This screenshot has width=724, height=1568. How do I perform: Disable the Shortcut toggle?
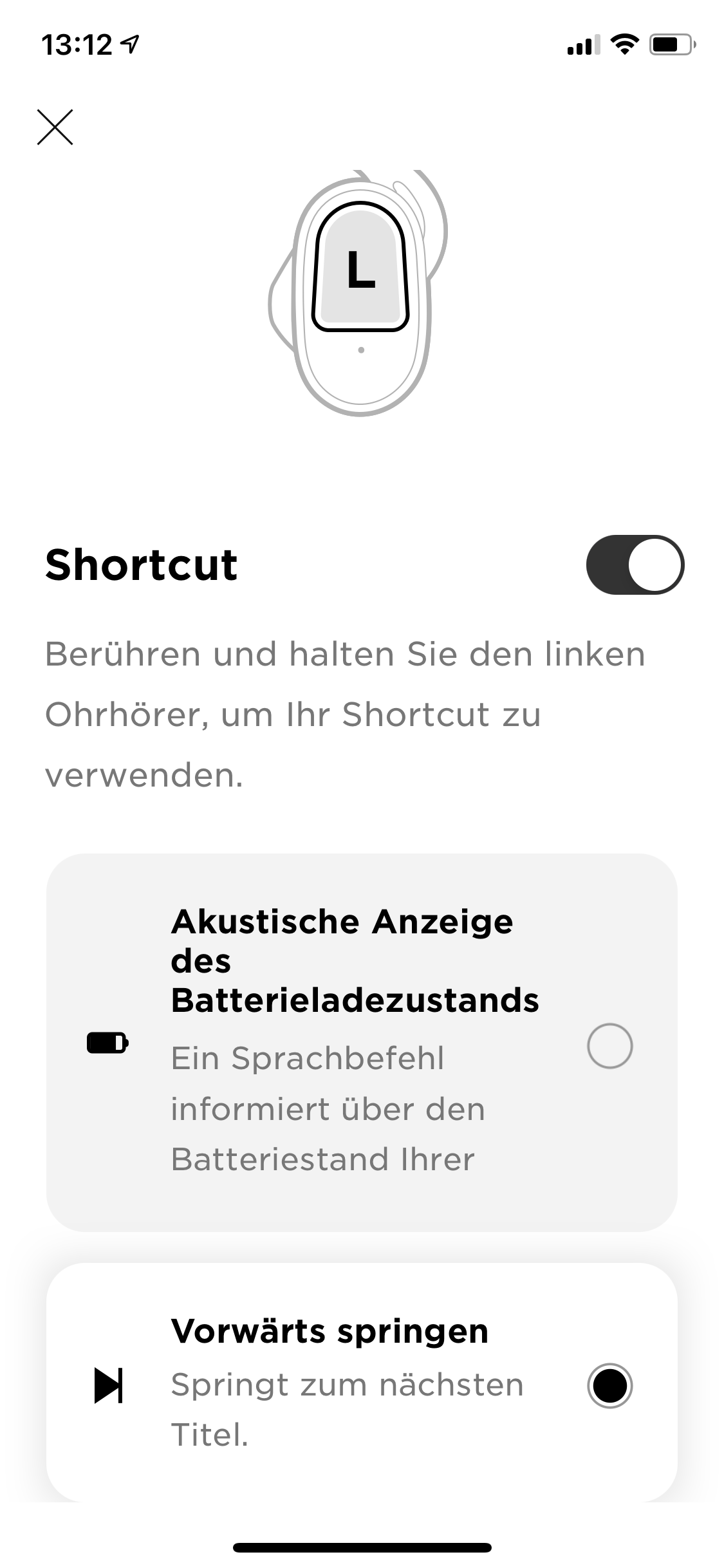click(x=635, y=565)
